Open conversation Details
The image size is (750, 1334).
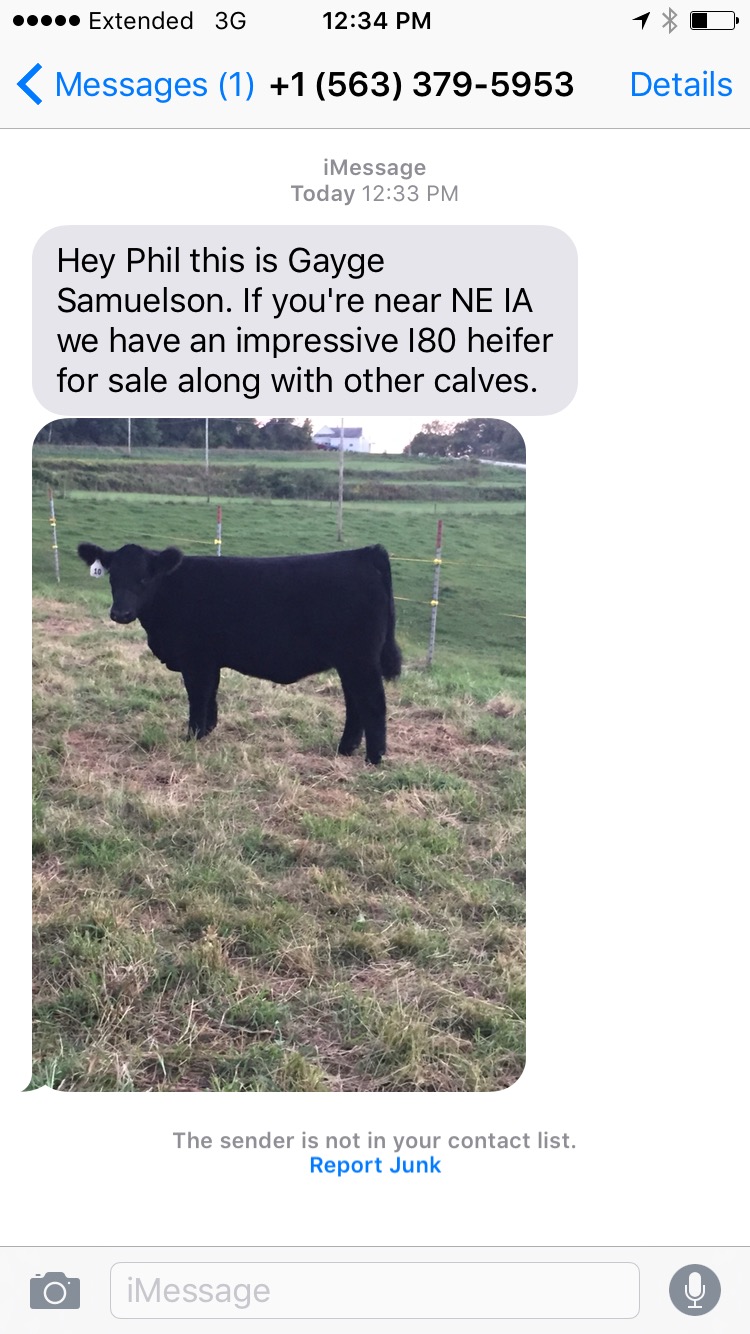(681, 85)
